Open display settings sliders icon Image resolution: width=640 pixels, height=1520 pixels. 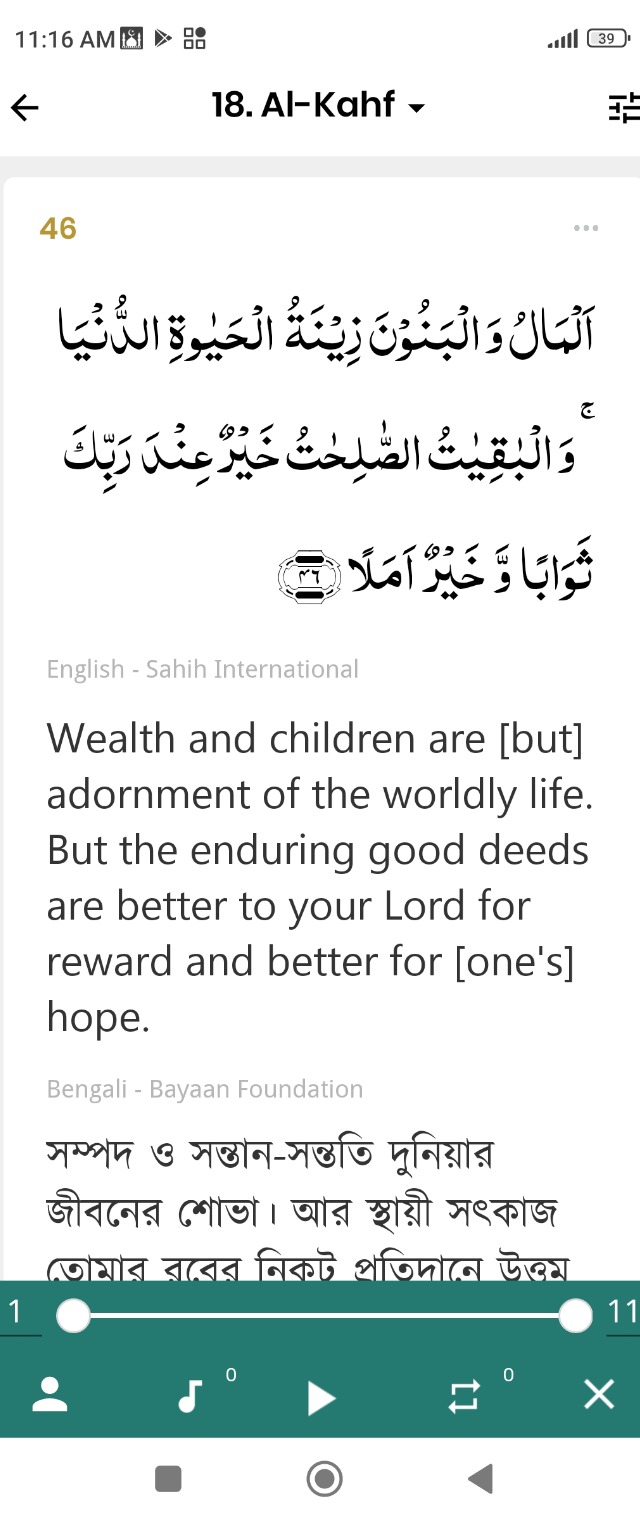pos(621,107)
